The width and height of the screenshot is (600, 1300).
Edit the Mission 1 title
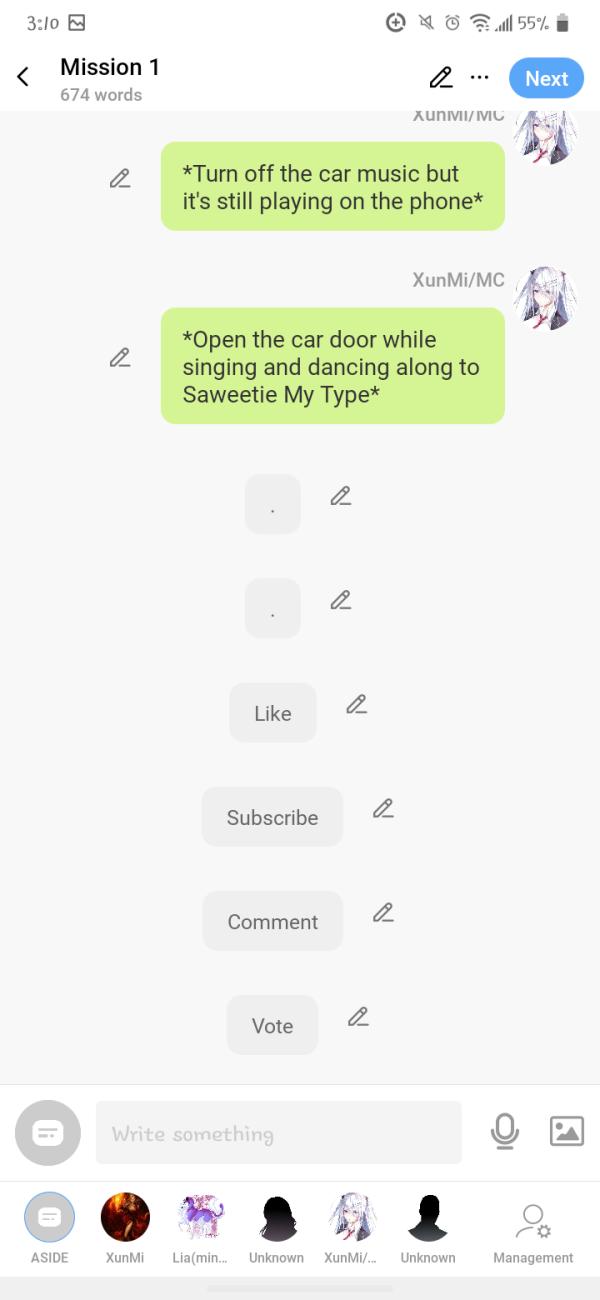coord(440,77)
